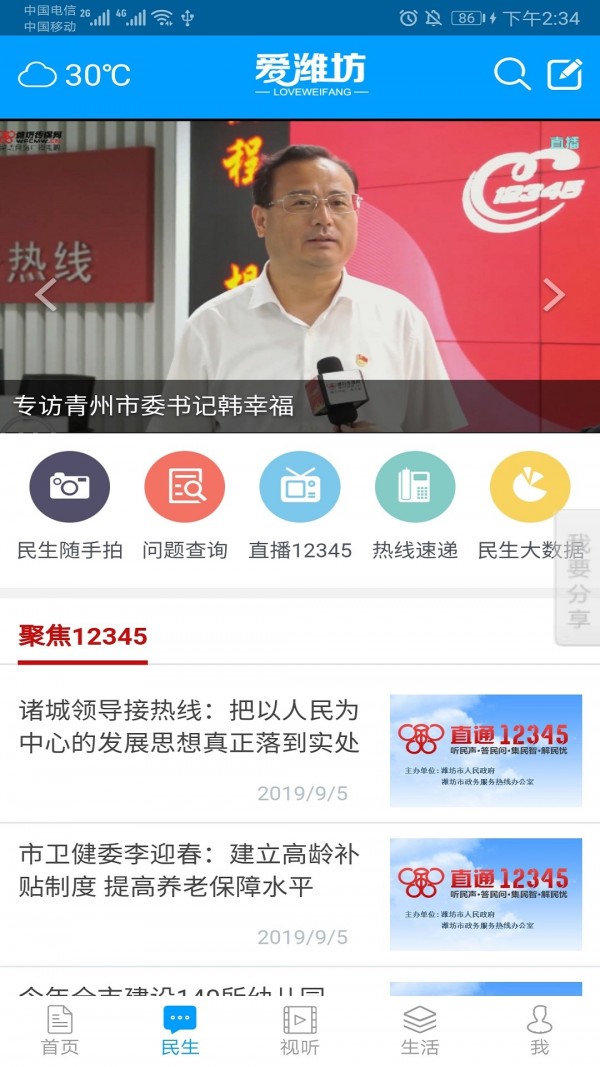Select the 民生 tab
This screenshot has height=1067, width=600.
point(180,1030)
